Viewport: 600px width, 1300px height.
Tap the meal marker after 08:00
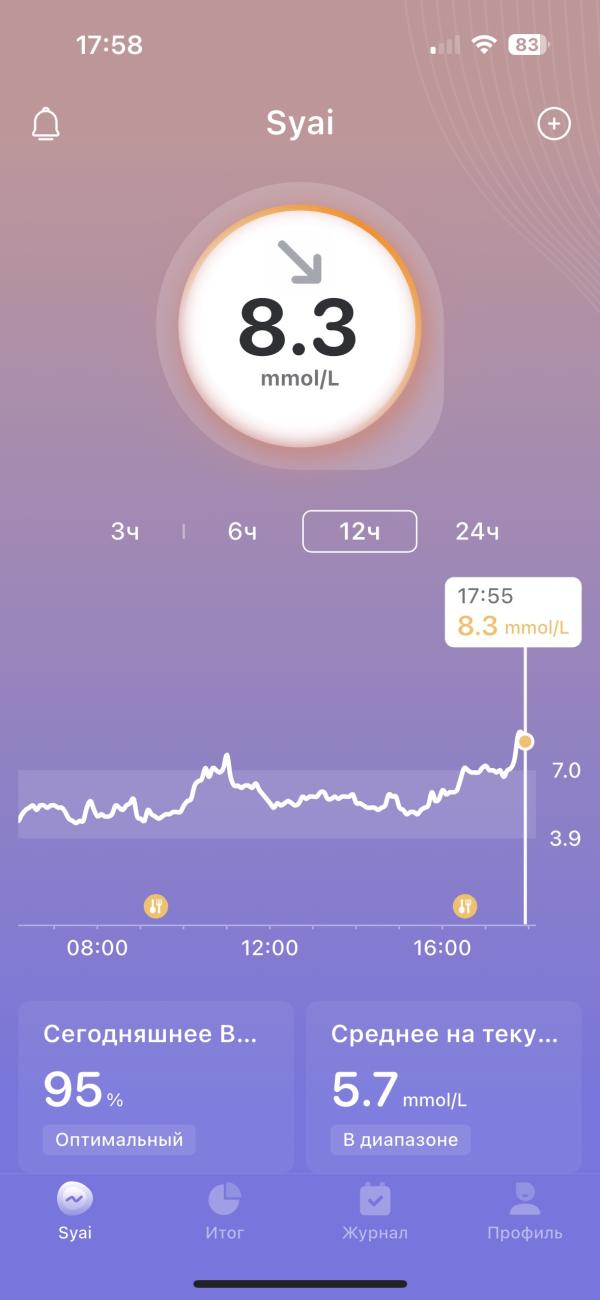point(156,906)
